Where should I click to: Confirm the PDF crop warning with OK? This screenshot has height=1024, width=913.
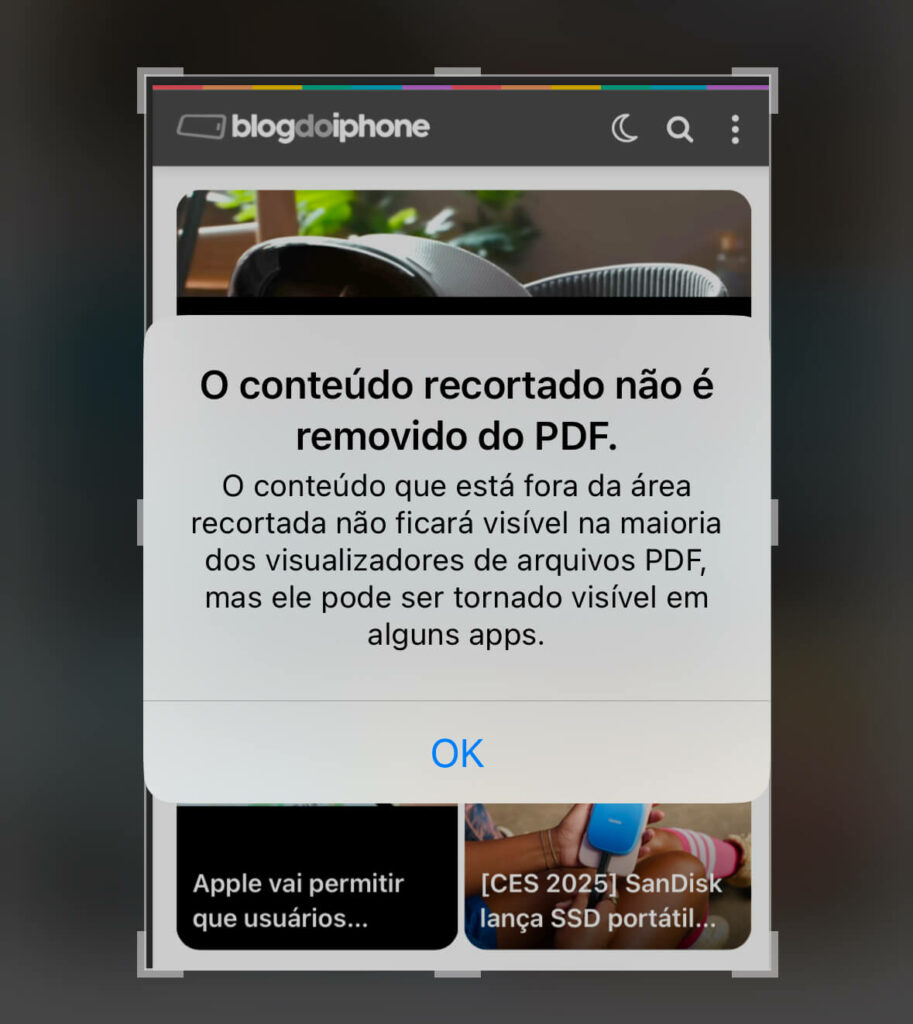coord(457,753)
